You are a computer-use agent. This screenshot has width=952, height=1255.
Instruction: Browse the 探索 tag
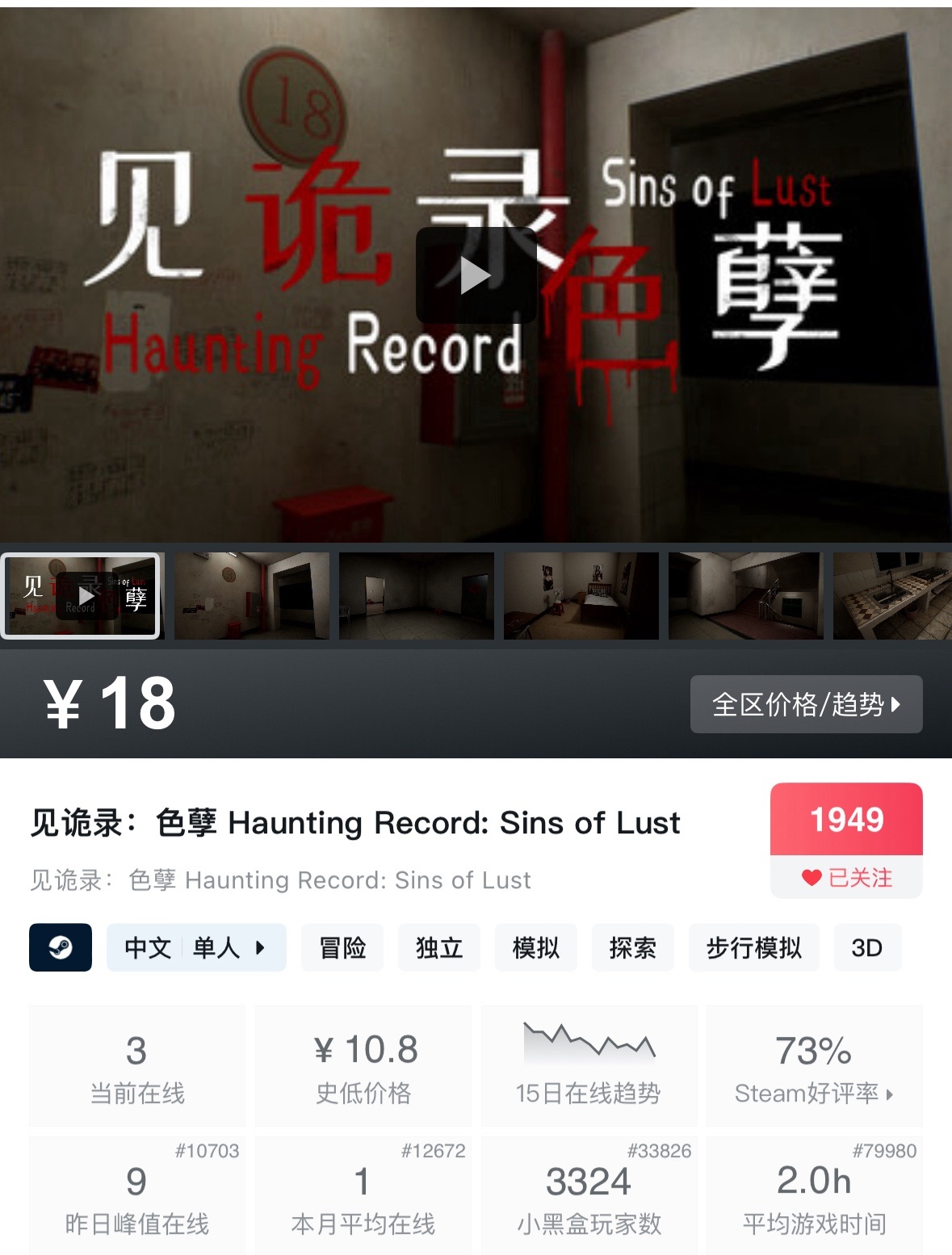point(633,947)
